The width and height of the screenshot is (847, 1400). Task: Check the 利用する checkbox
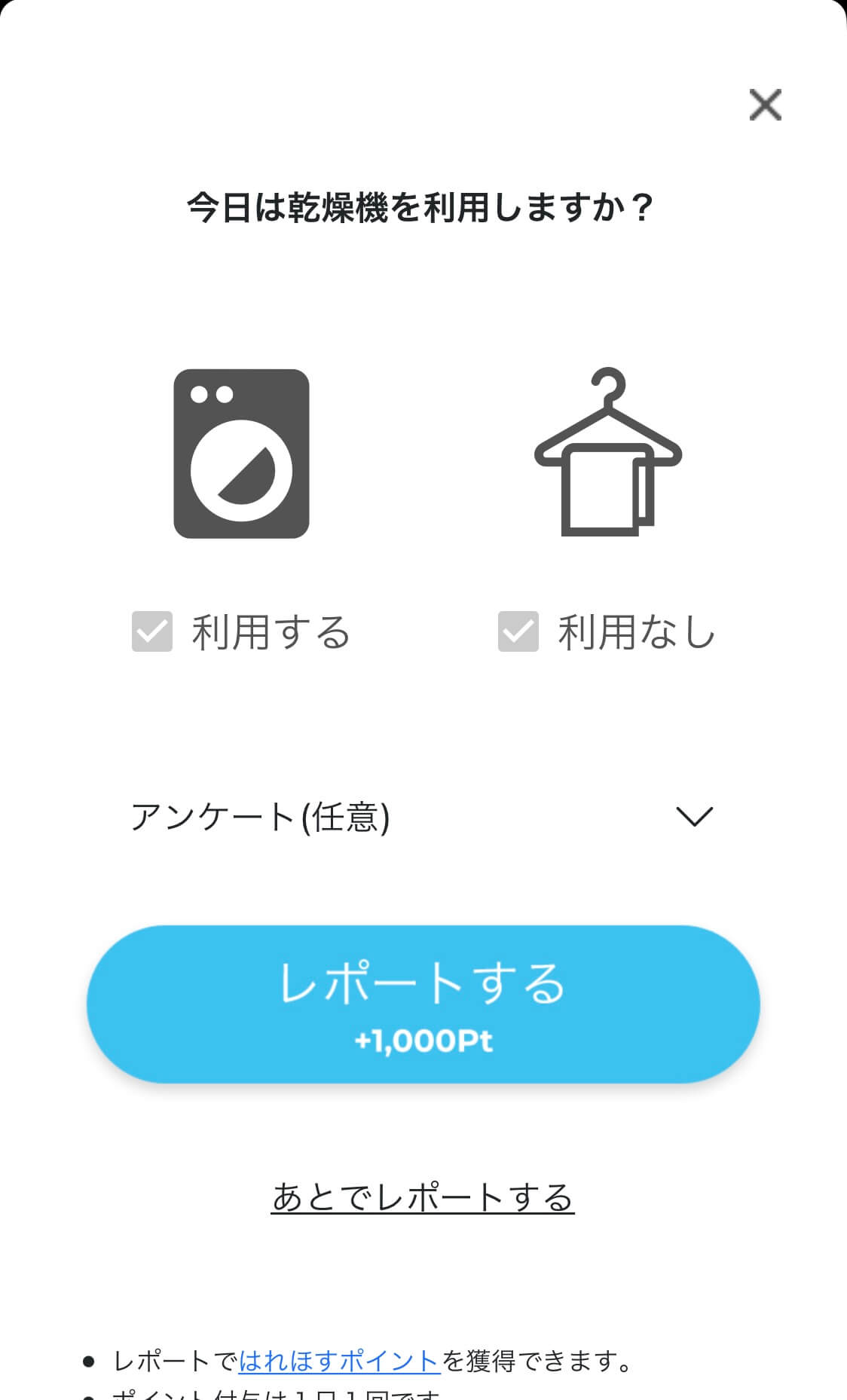[x=152, y=631]
